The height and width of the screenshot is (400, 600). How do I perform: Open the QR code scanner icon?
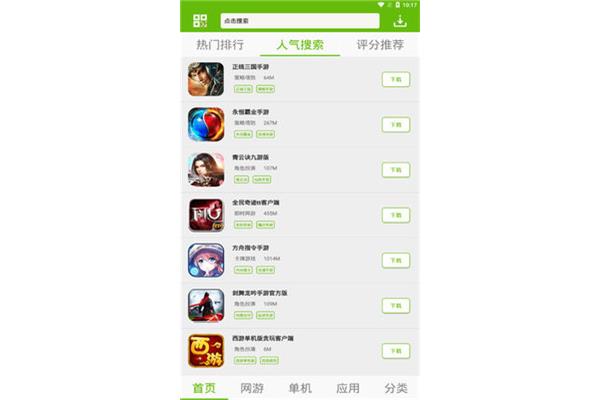point(200,21)
